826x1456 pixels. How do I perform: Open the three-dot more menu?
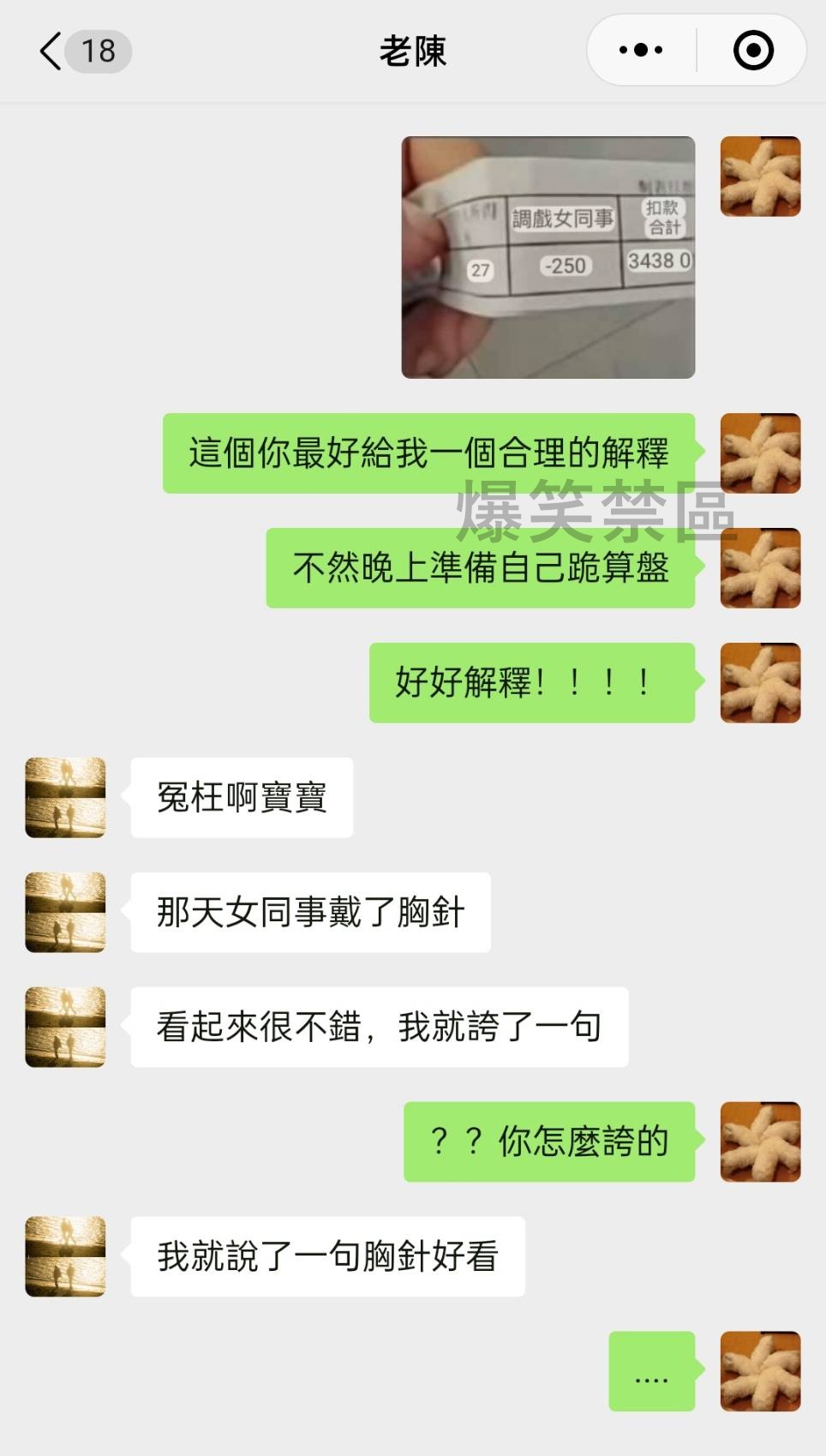click(x=641, y=51)
